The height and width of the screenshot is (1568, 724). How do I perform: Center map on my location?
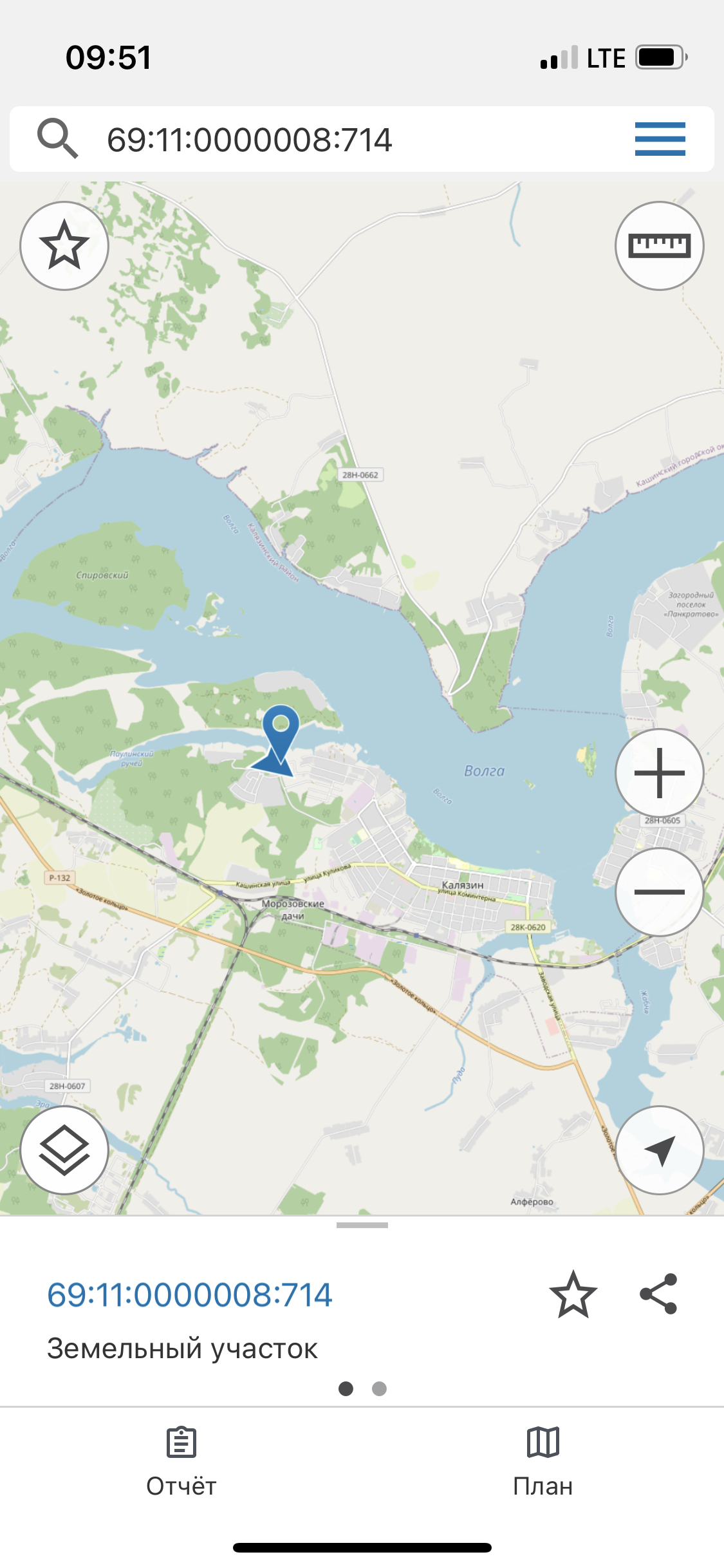(x=660, y=1150)
